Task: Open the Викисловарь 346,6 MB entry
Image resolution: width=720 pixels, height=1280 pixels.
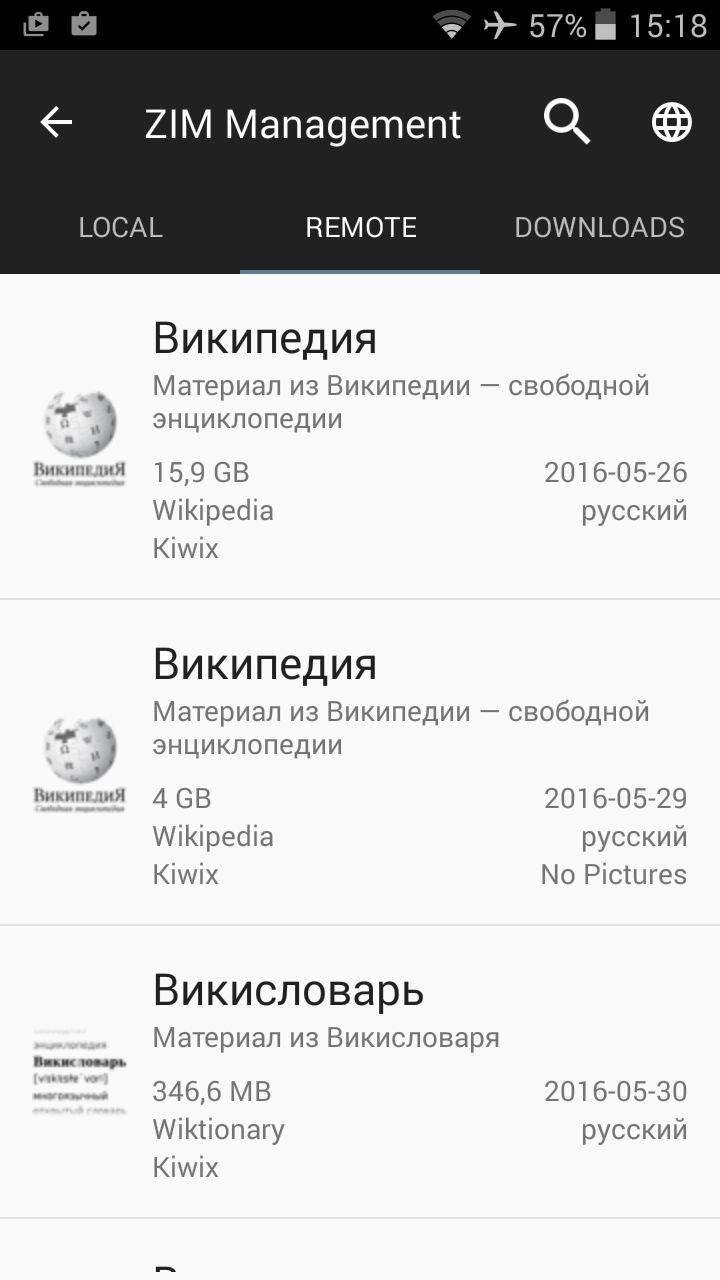Action: (360, 1072)
